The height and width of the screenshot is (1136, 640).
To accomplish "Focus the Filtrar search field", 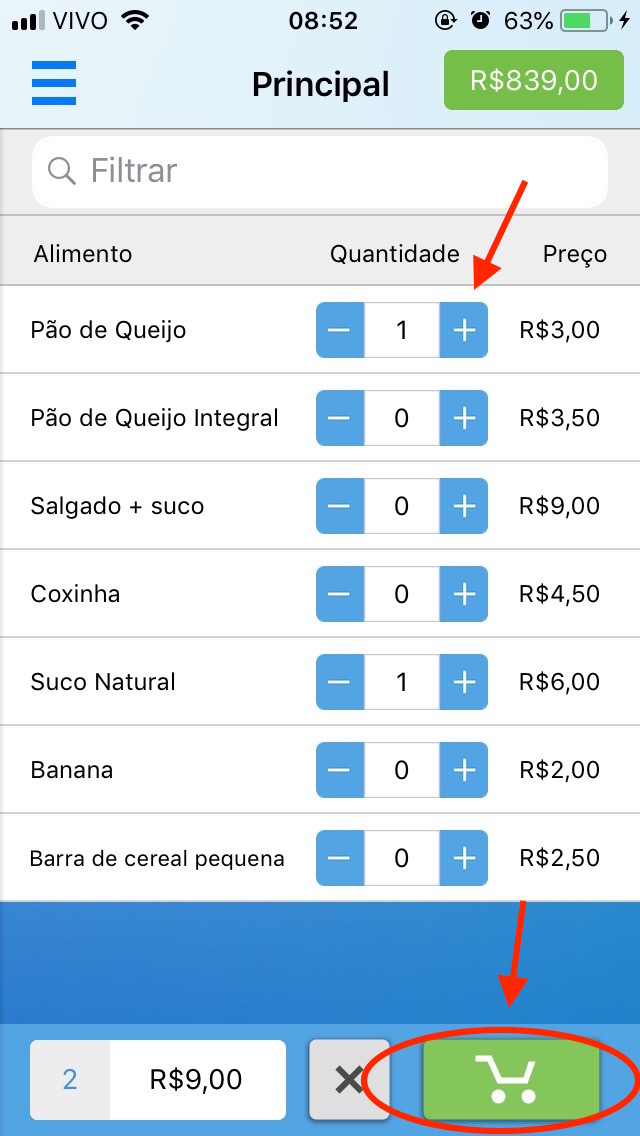I will 320,171.
